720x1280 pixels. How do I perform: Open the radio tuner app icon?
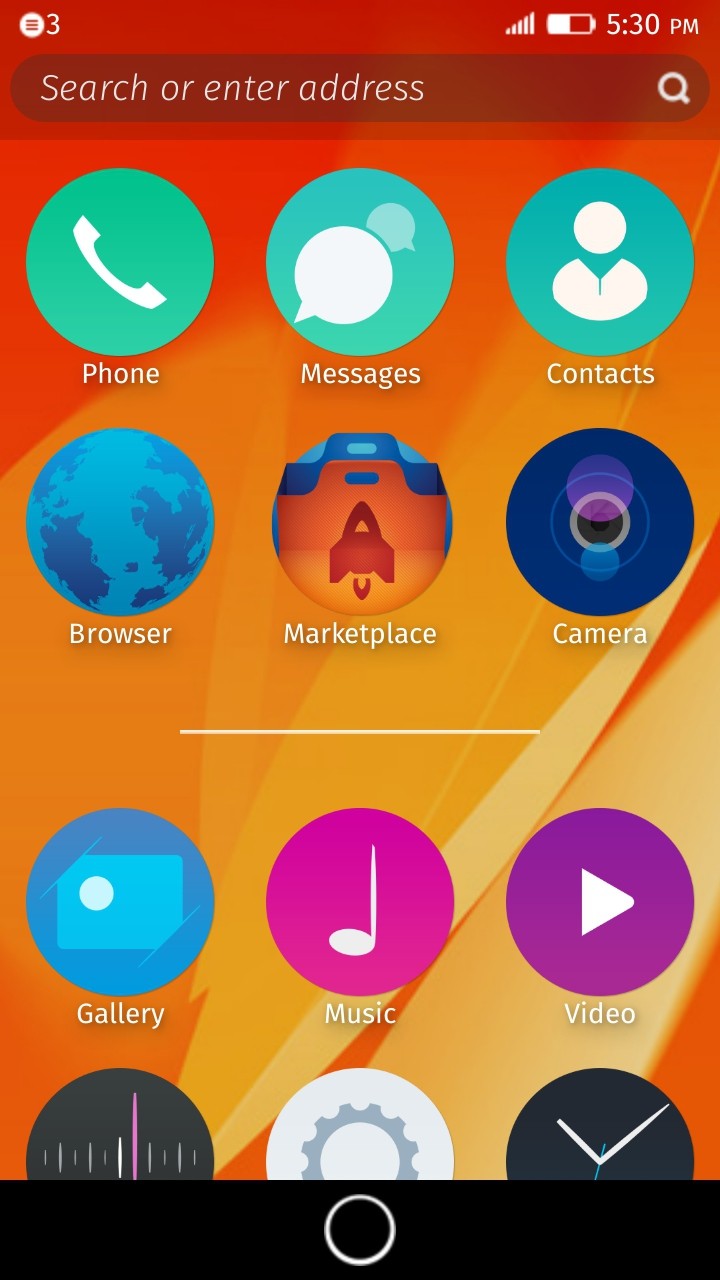(x=120, y=1130)
